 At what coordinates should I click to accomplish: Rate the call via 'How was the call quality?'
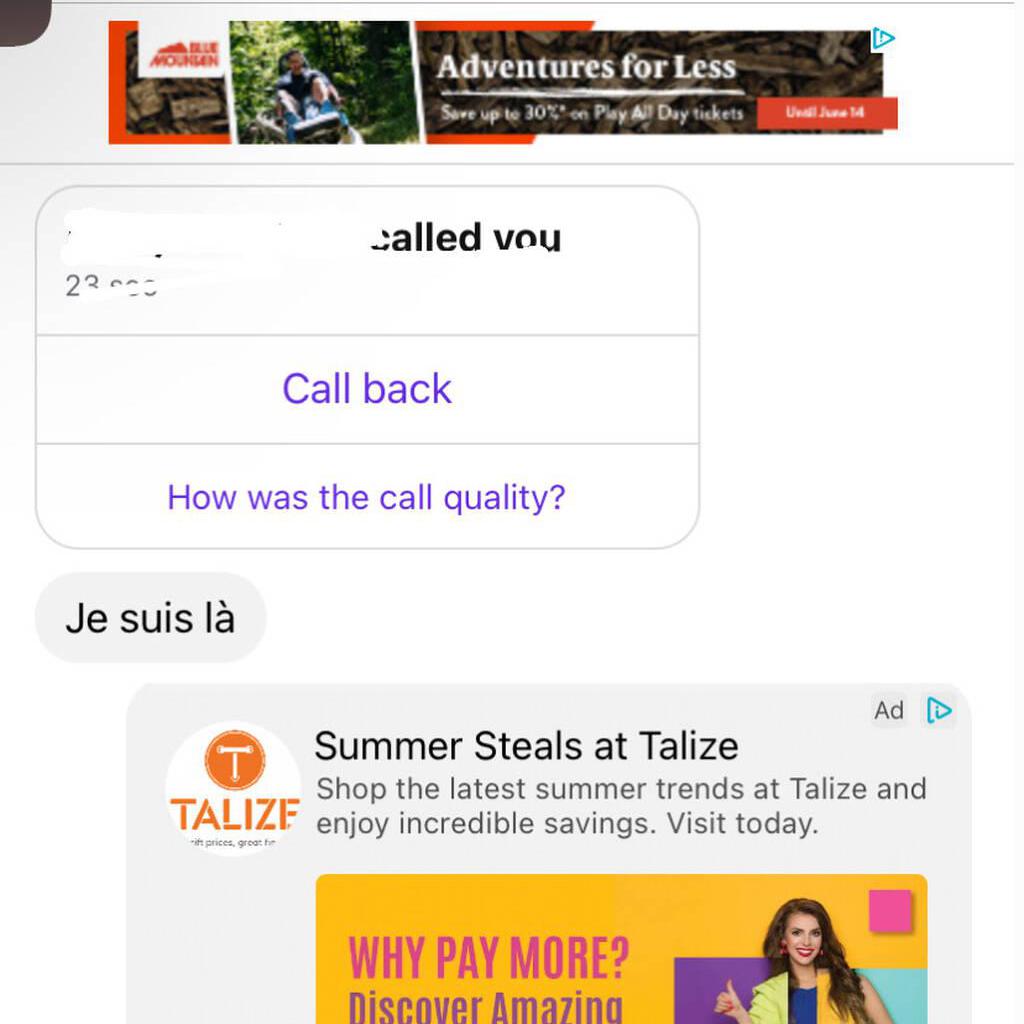366,497
